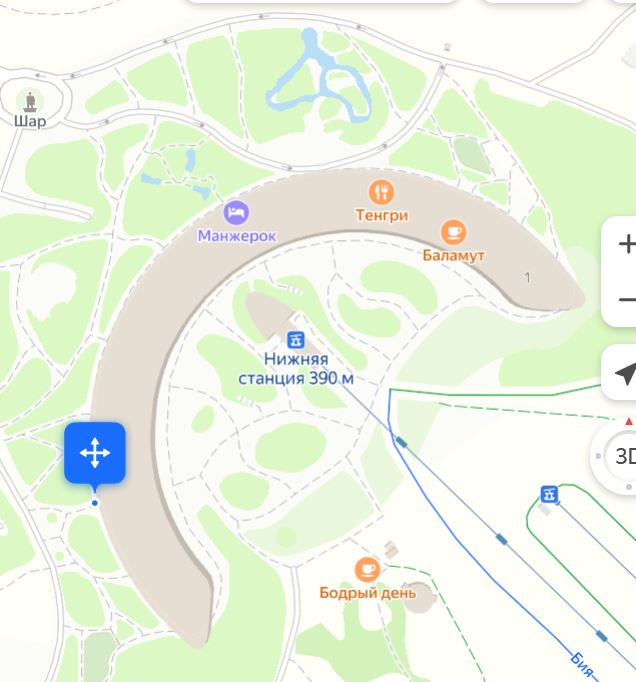This screenshot has width=636, height=682.
Task: Center map on my location
Action: [x=624, y=373]
